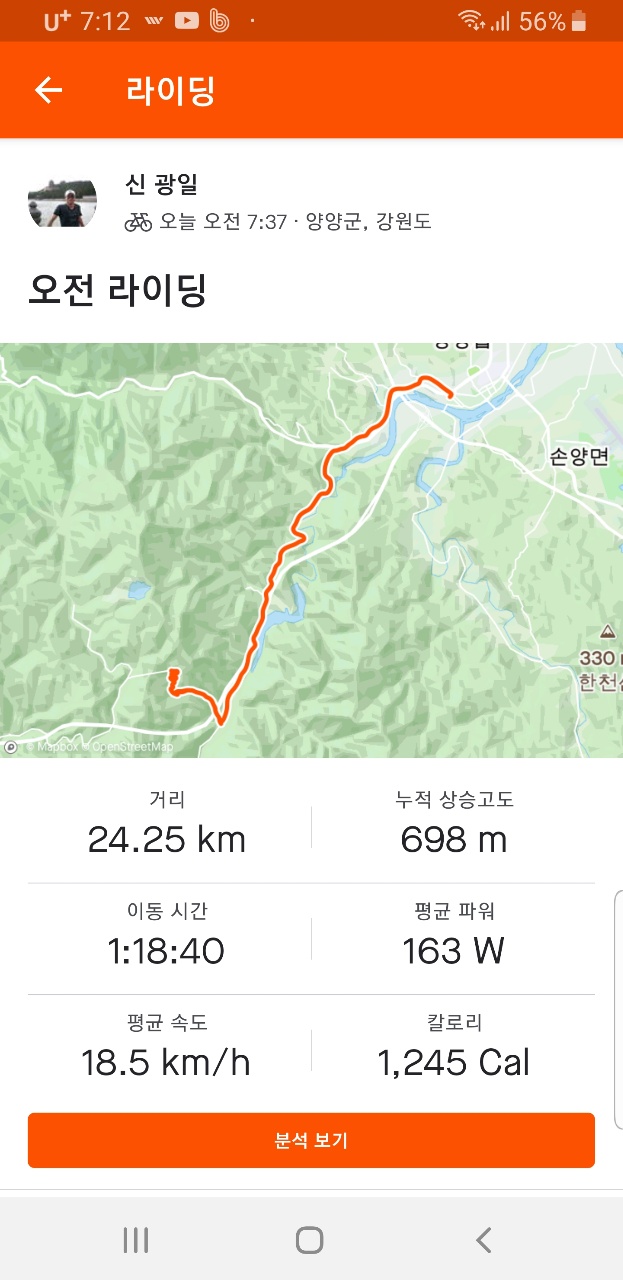
Task: Open the ride route map
Action: (311, 550)
